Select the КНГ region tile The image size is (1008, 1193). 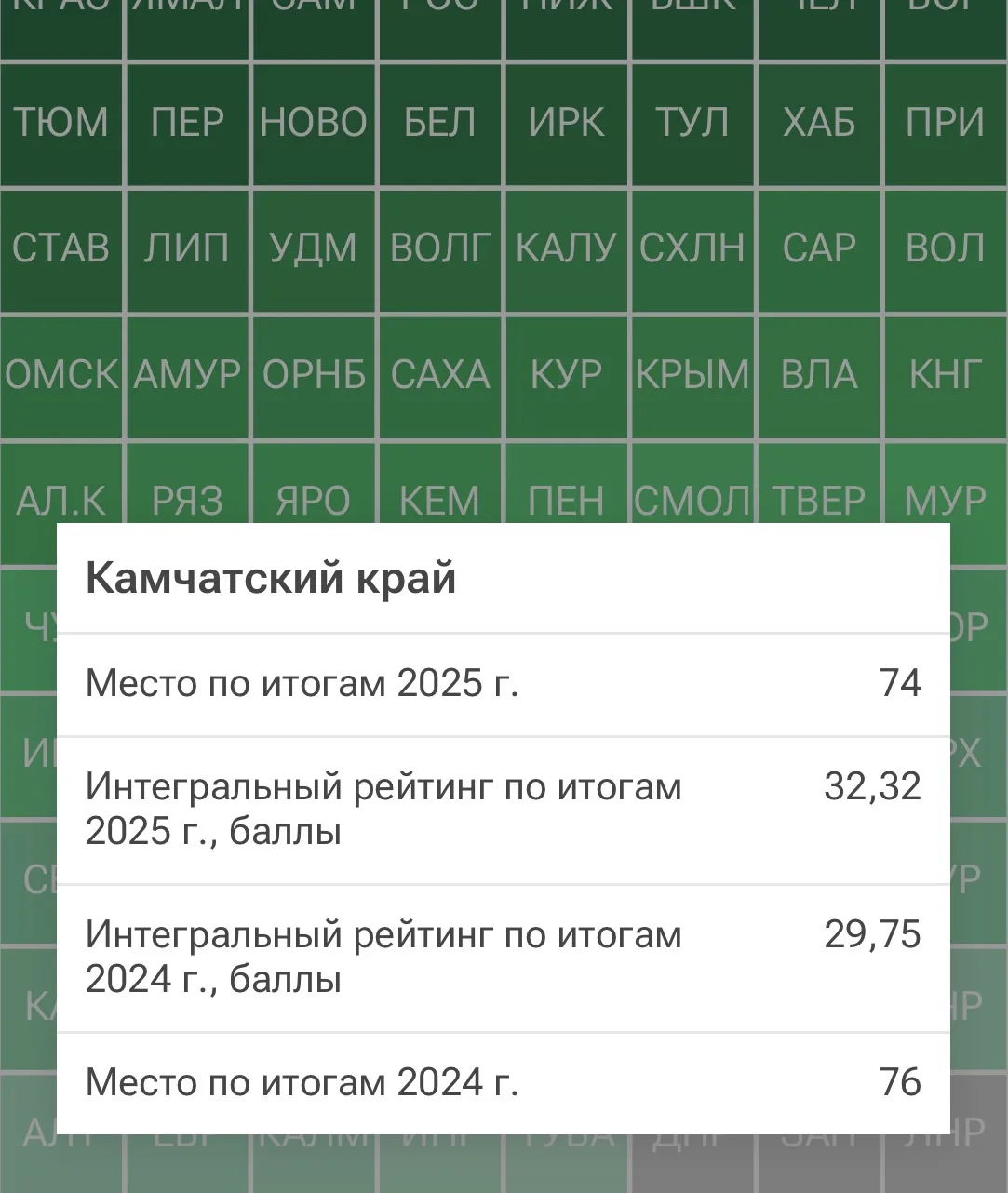point(946,377)
